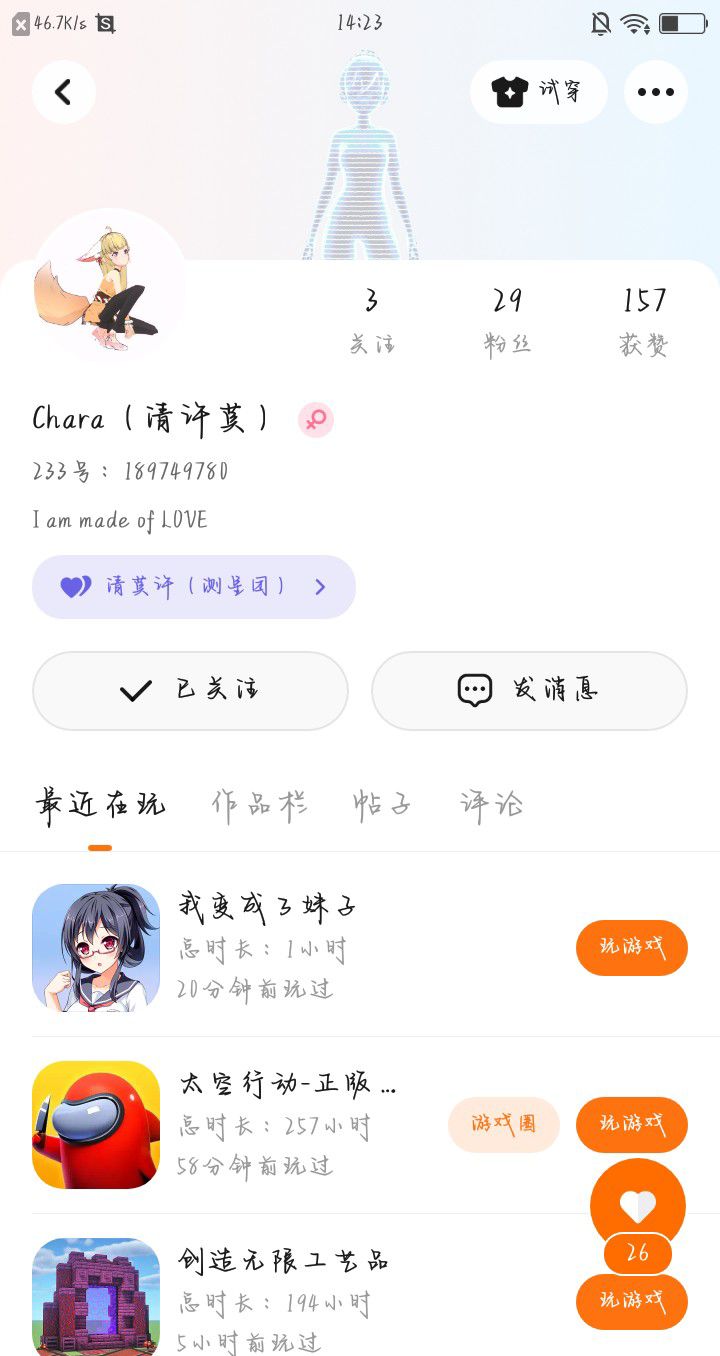This screenshot has width=720, height=1356.
Task: Open the 粉丝 followers list
Action: pos(507,320)
